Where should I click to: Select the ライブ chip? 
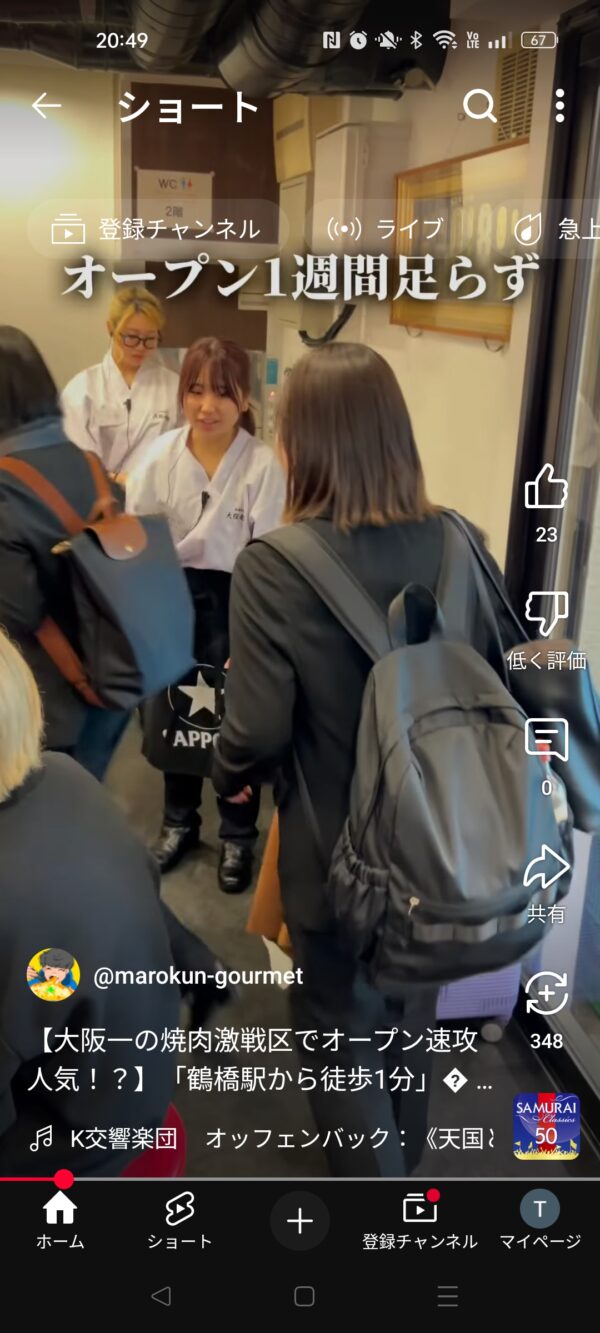point(386,229)
